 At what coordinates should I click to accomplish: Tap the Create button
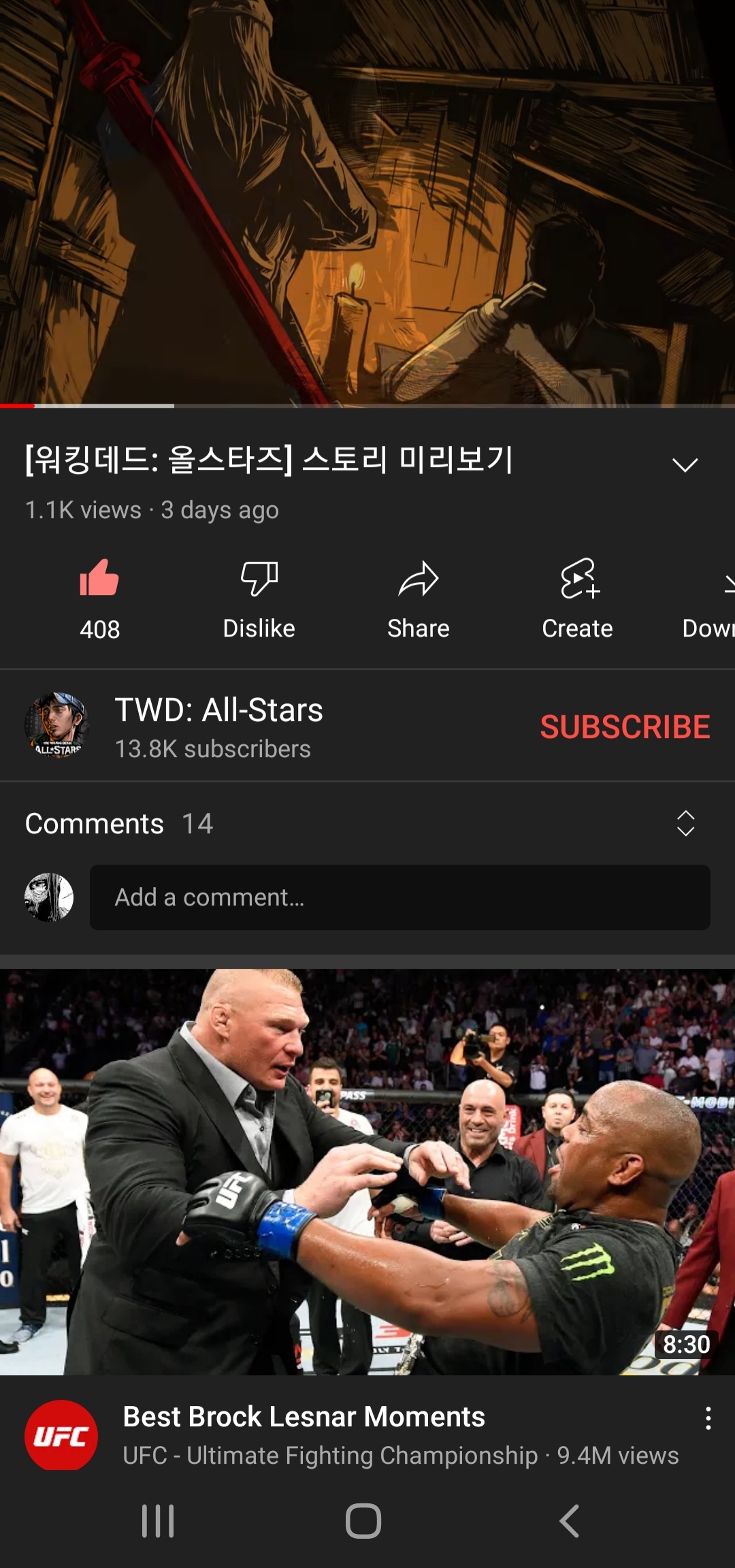tap(577, 597)
